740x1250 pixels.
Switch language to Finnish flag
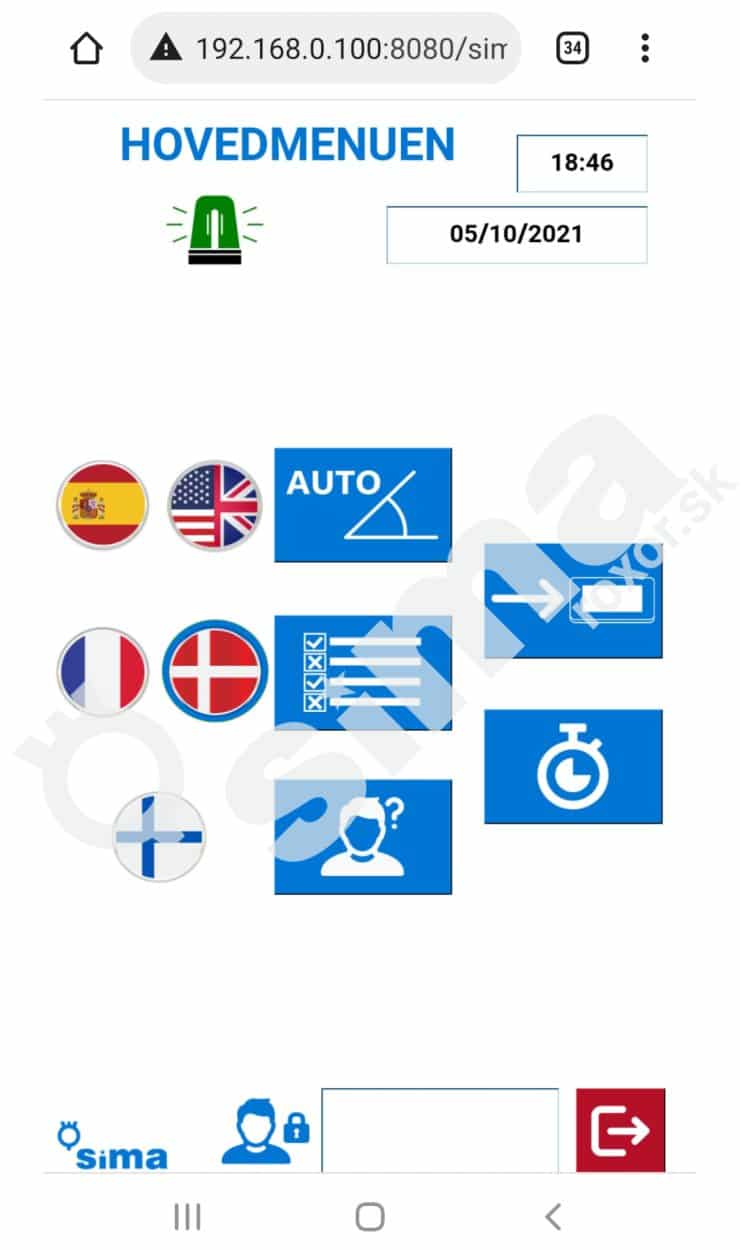coord(158,835)
